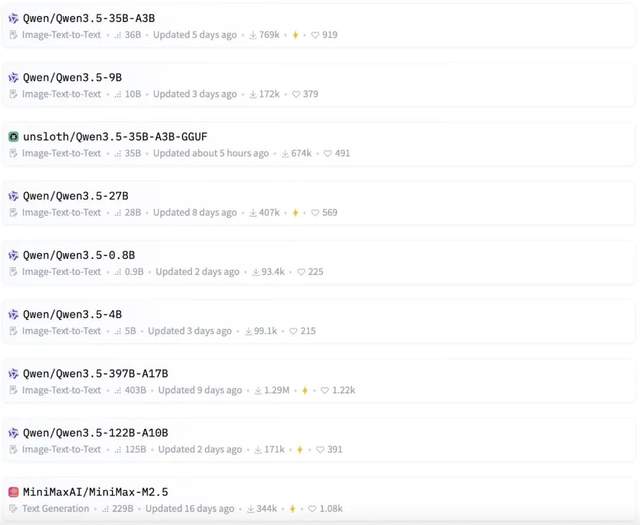
Task: Open MiniMaxAI/MiniMax-M2.5 text generation model
Action: click(95, 491)
